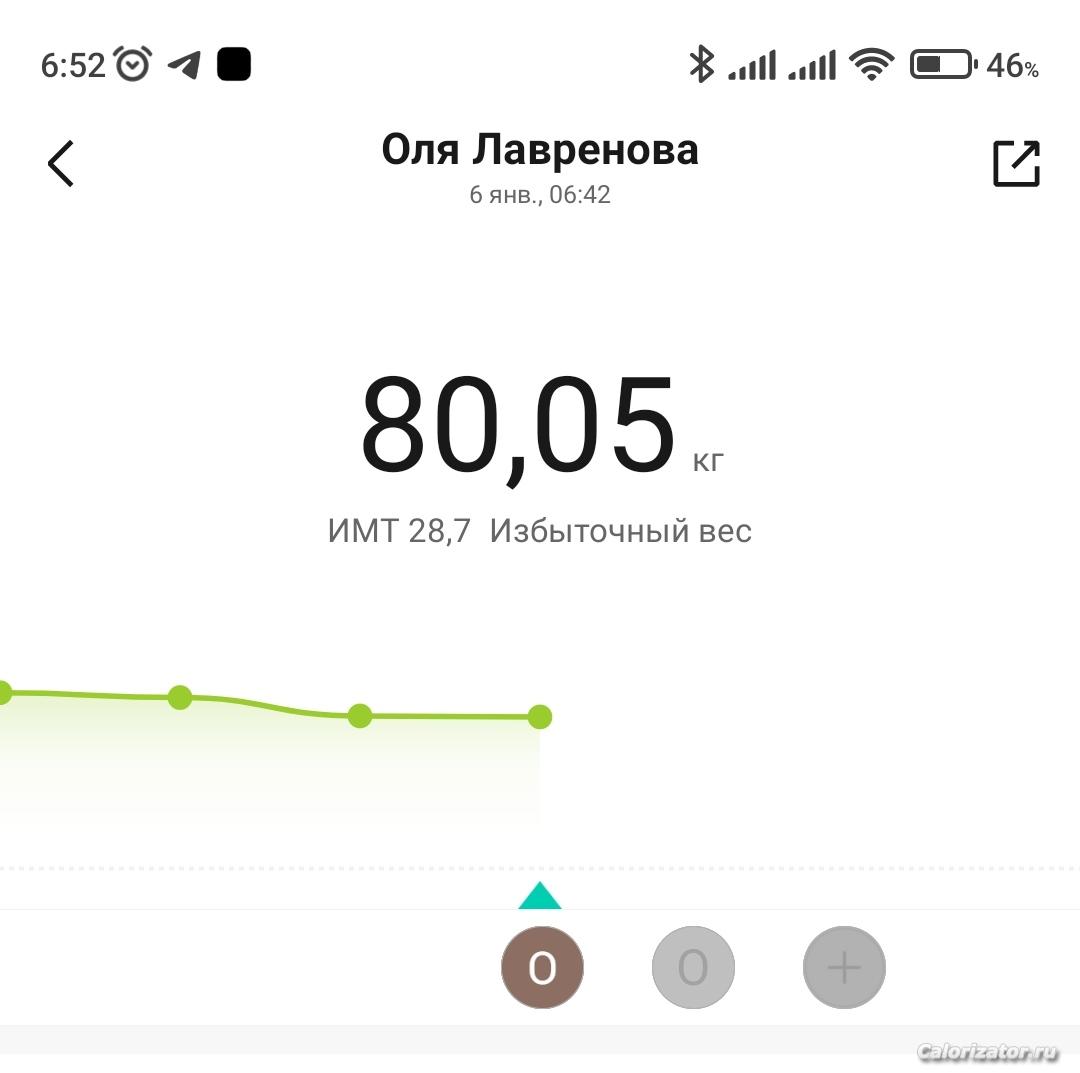Switch to the gray user profile avatar
Image resolution: width=1080 pixels, height=1073 pixels.
click(693, 967)
